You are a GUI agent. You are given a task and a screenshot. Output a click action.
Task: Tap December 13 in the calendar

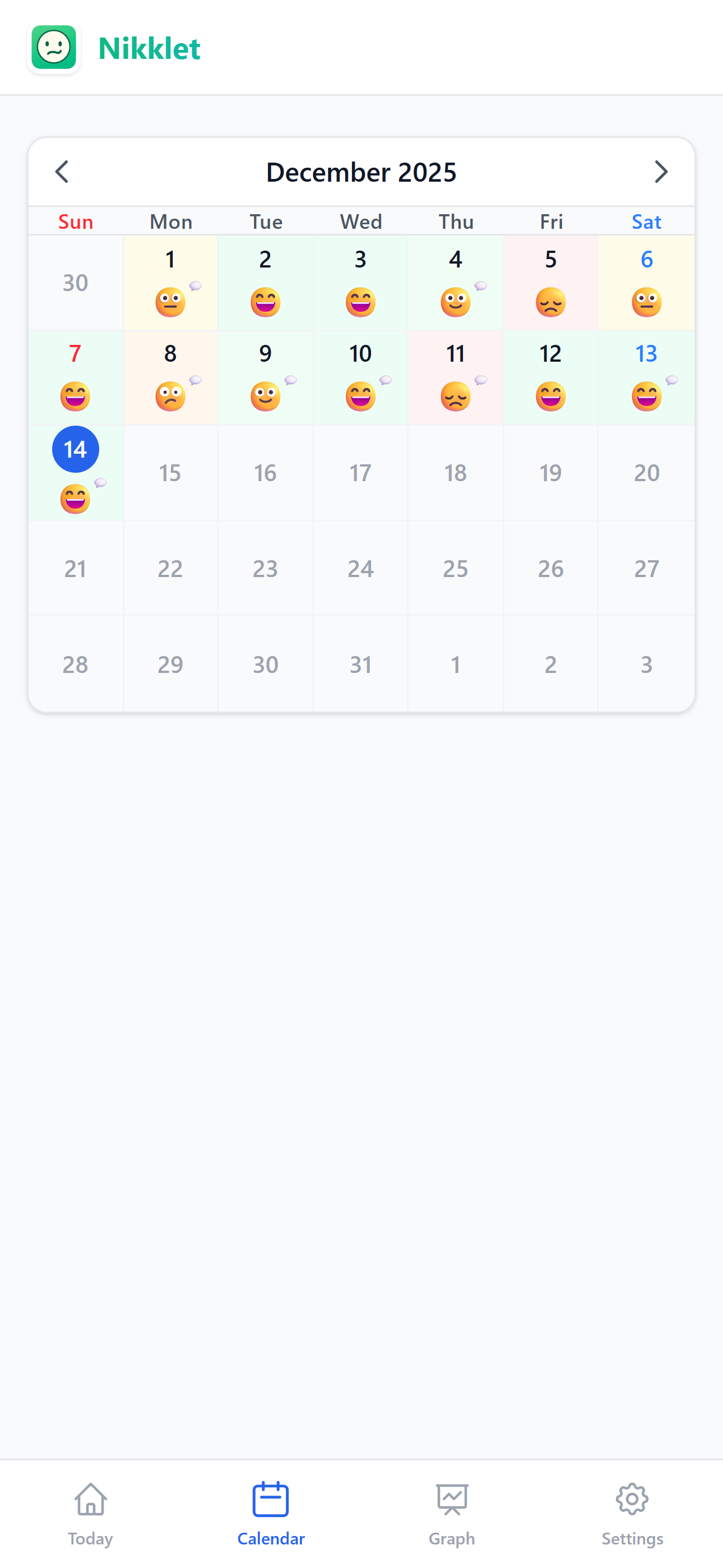pyautogui.click(x=646, y=377)
